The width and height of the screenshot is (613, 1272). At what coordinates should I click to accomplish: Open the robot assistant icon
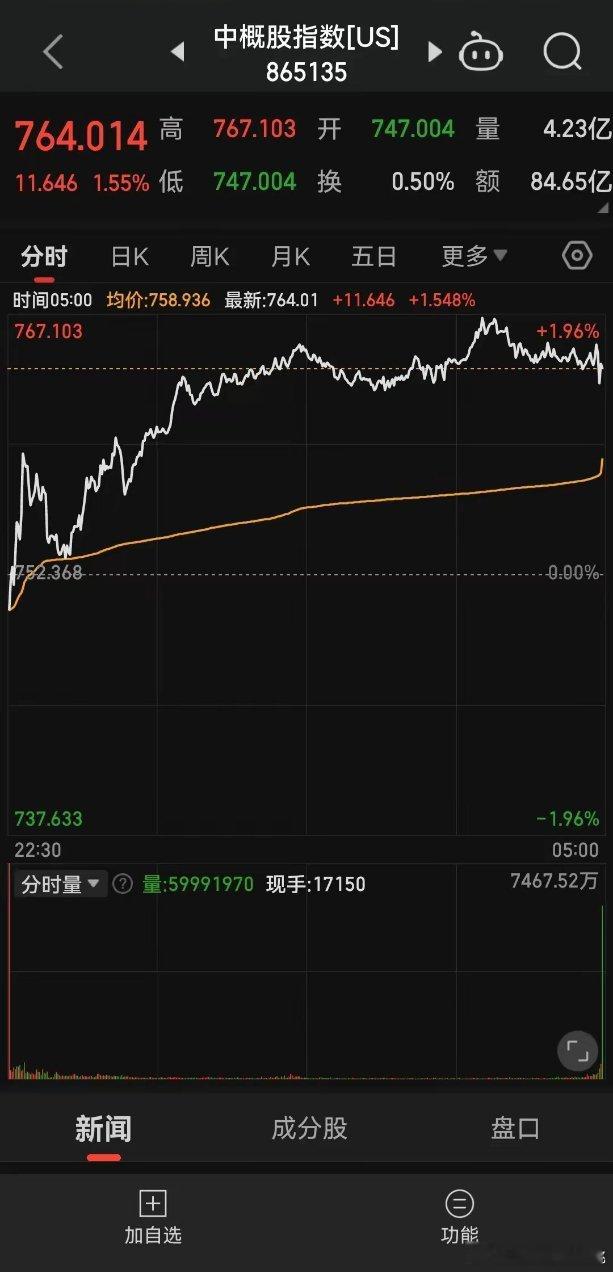(x=481, y=52)
